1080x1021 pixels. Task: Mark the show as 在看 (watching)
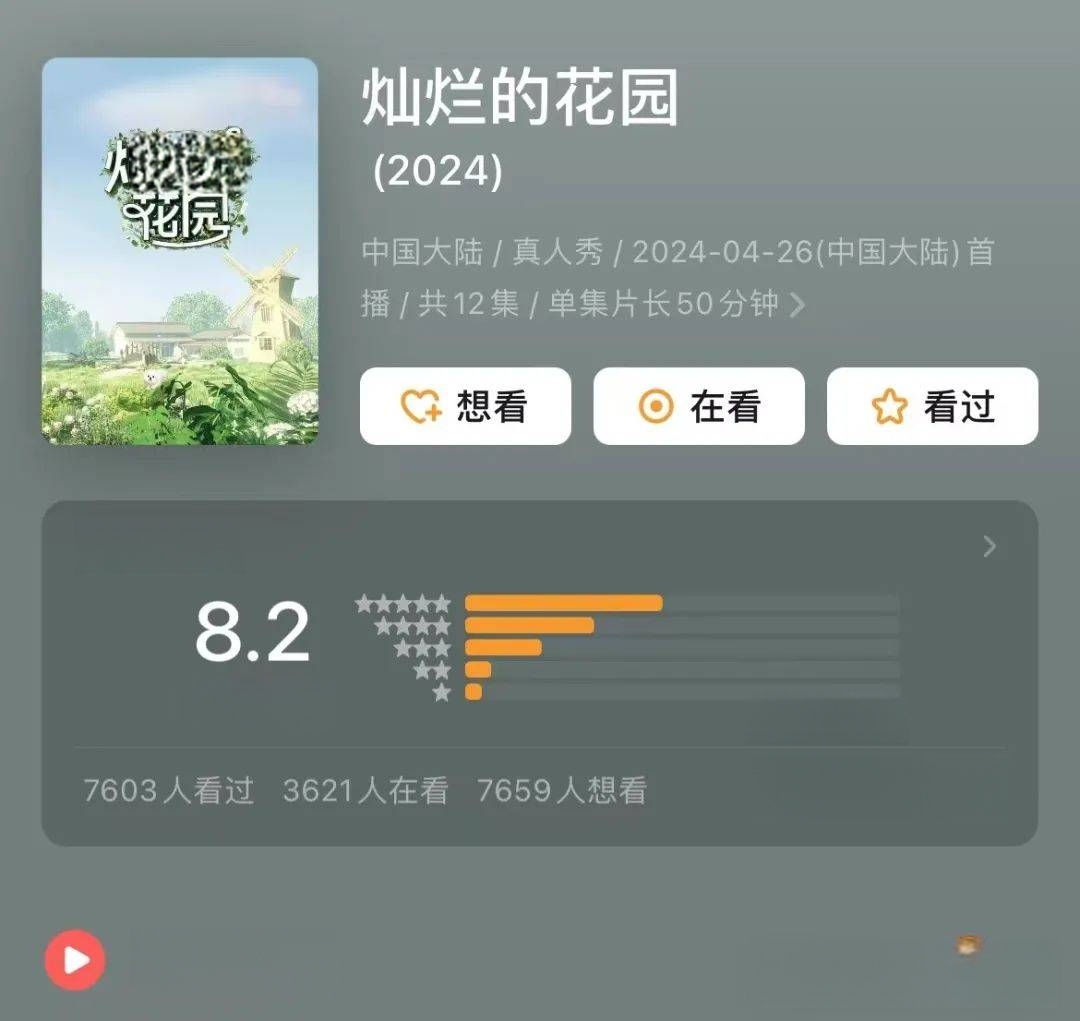tap(699, 406)
